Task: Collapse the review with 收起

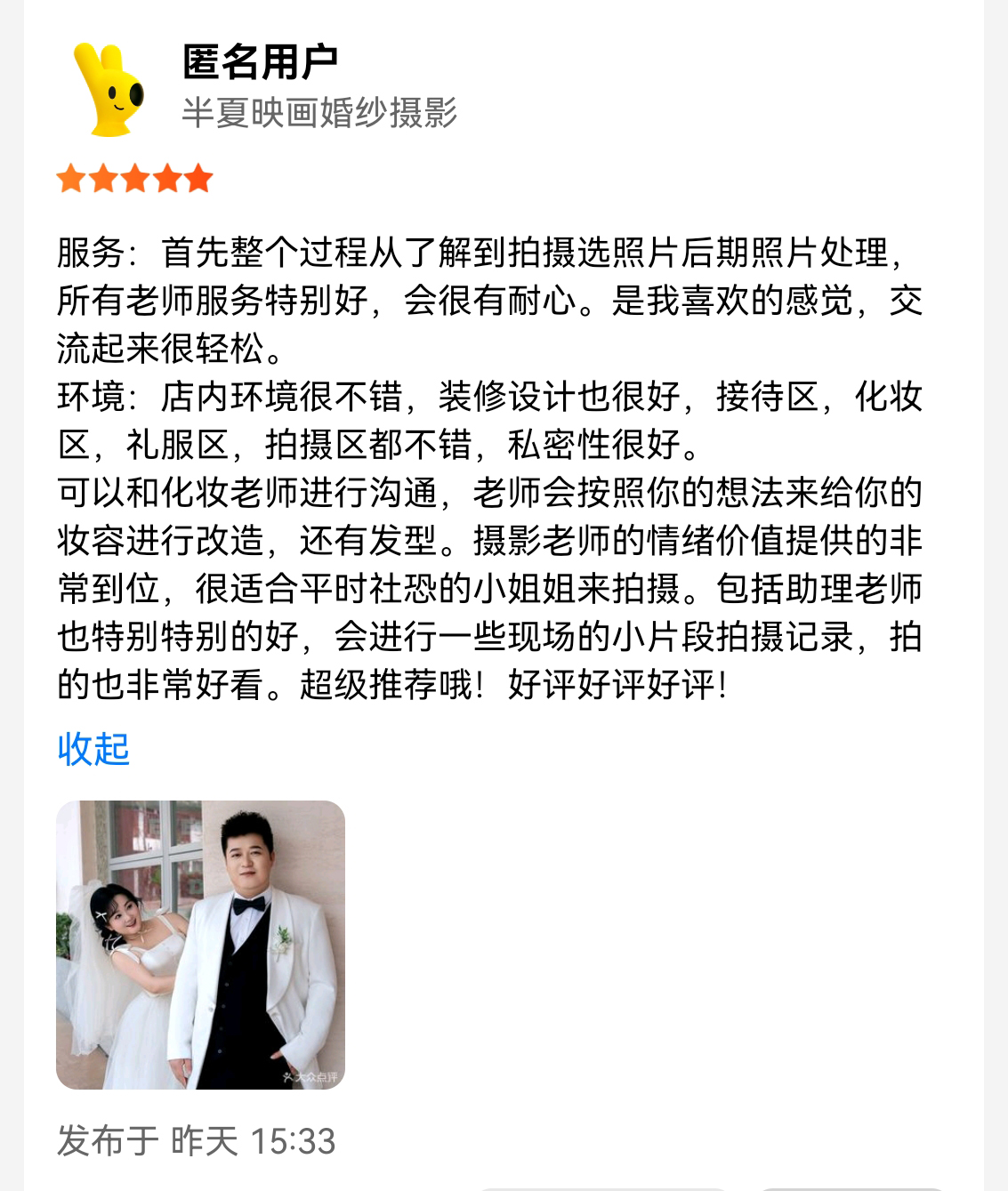Action: [x=93, y=749]
